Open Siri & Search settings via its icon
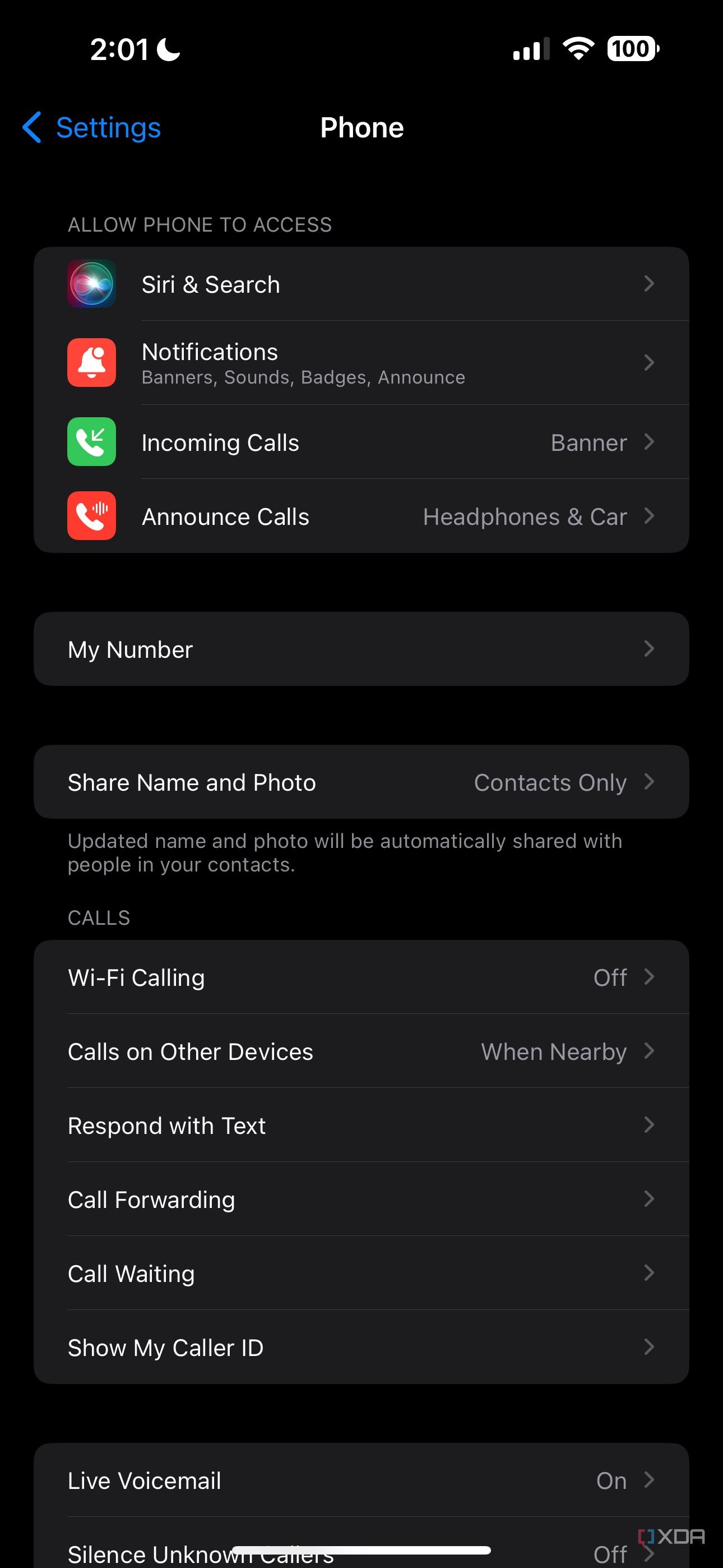Image resolution: width=723 pixels, height=1568 pixels. click(91, 284)
